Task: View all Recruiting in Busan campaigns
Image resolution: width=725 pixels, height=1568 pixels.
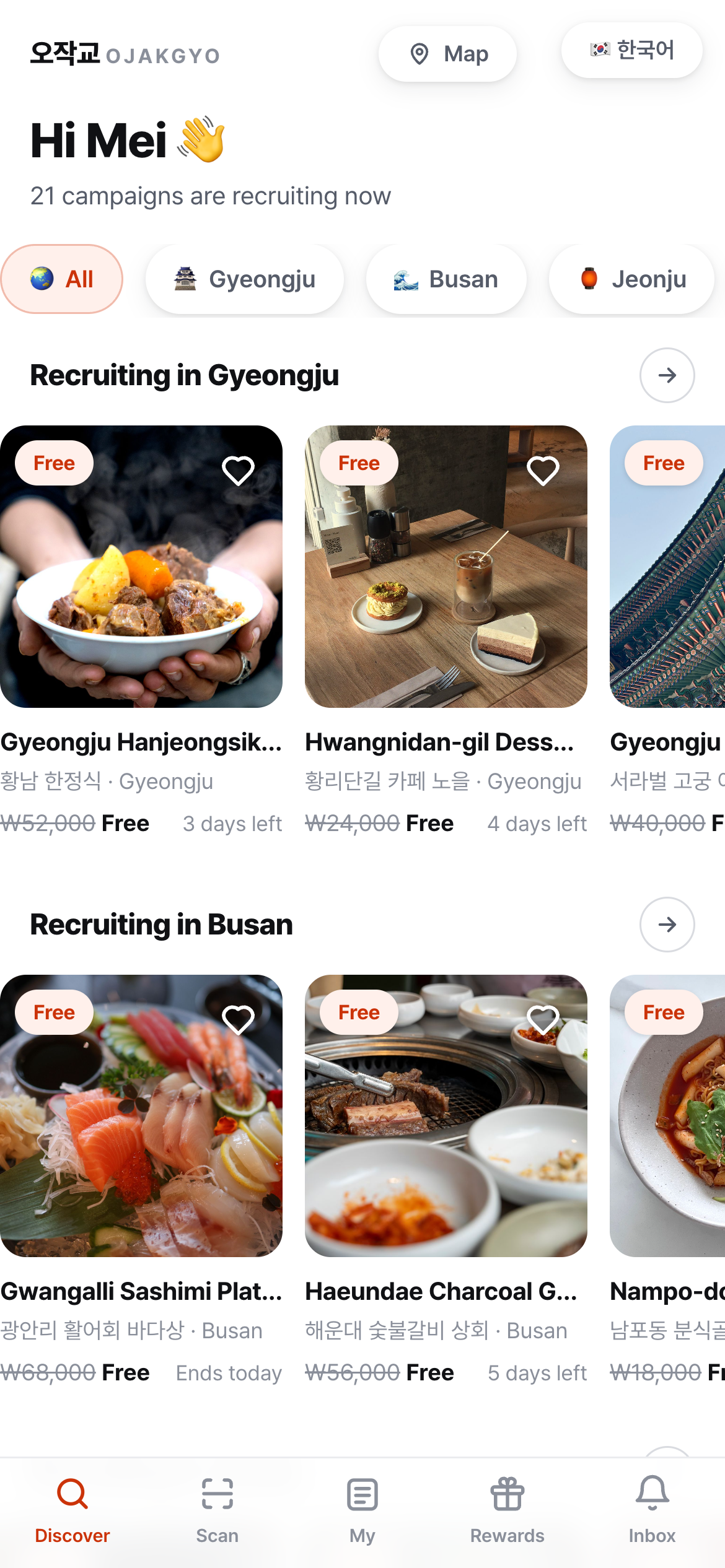Action: [667, 925]
